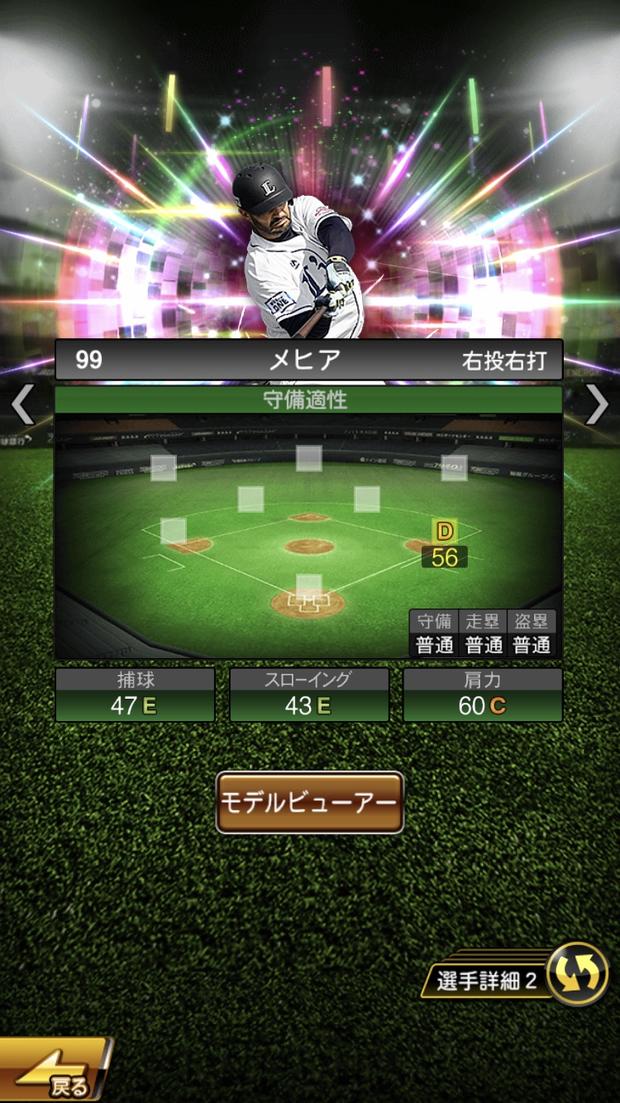Show the next player with right arrow

click(x=597, y=404)
